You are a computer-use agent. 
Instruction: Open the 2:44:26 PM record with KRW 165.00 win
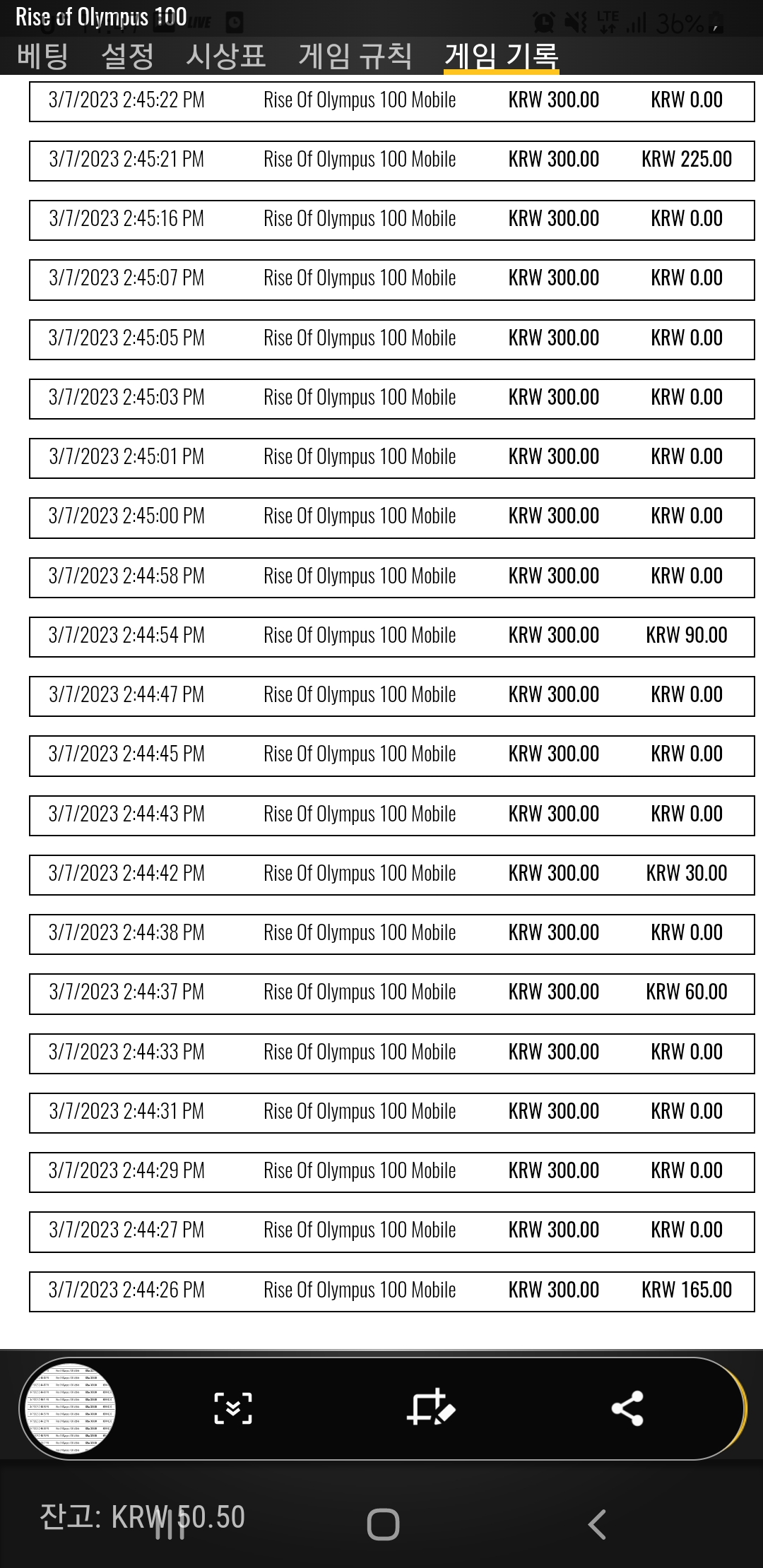coord(392,1291)
